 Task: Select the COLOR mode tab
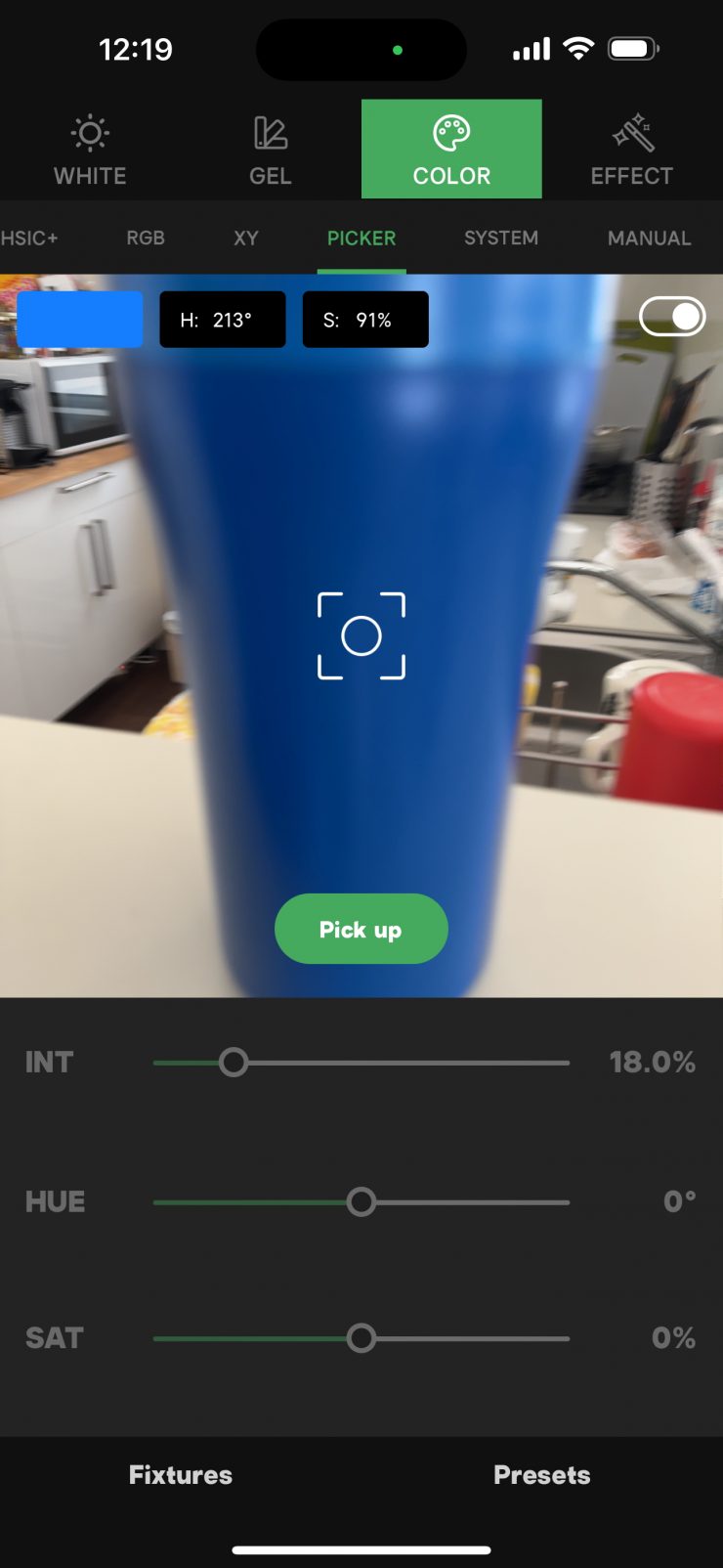(x=451, y=150)
